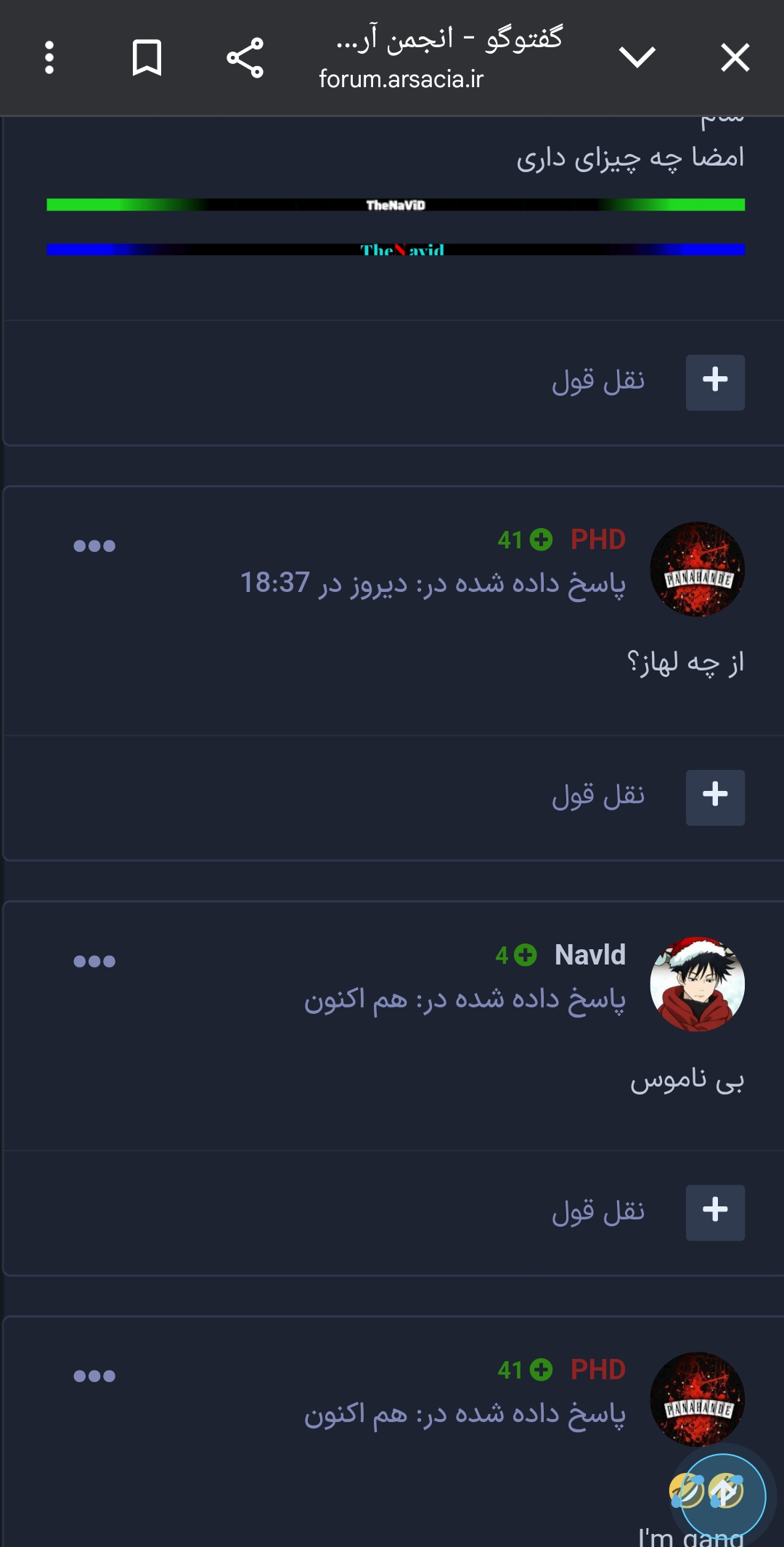This screenshot has height=1547, width=784.
Task: Open the browser overflow menu (three vertical dots)
Action: (x=48, y=58)
